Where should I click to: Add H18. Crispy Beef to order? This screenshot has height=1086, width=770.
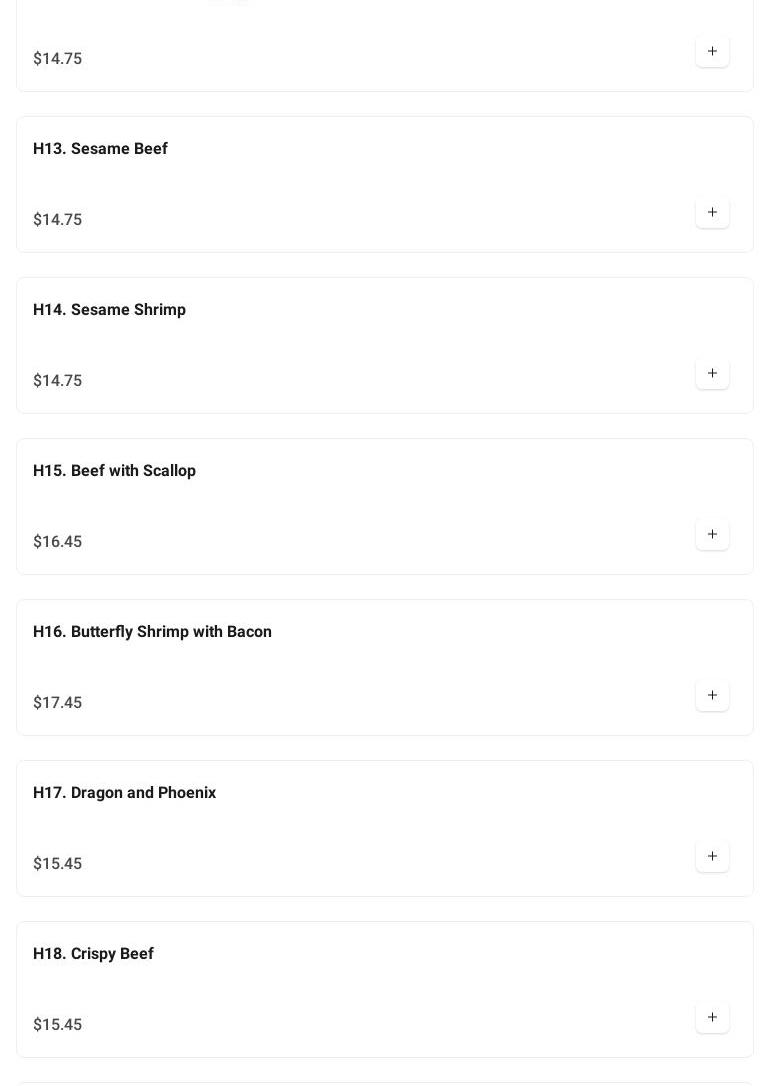point(712,1017)
